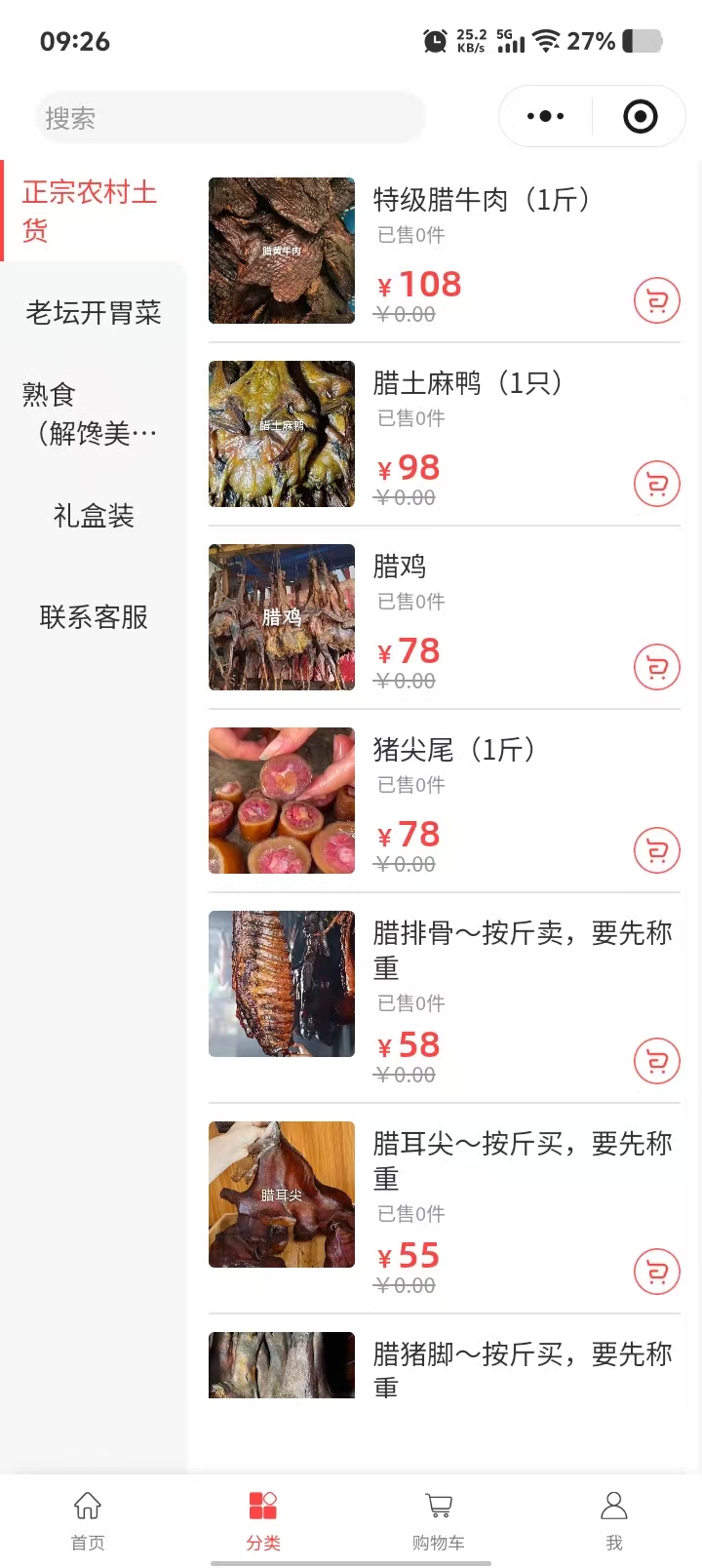Open the 购物车 cart tab
This screenshot has height=1568, width=702.
tap(439, 1519)
